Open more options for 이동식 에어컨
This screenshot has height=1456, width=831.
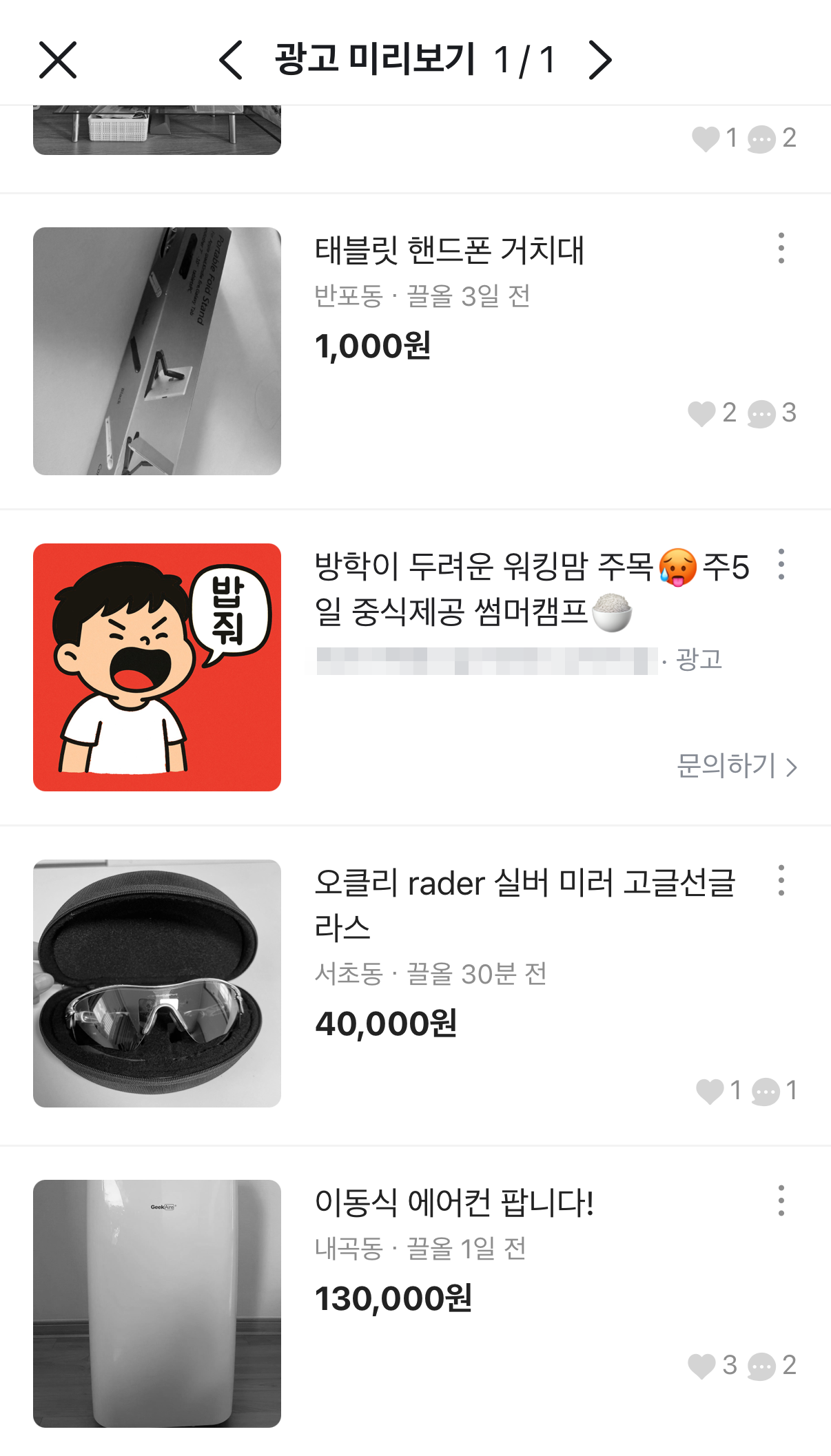point(781,1200)
